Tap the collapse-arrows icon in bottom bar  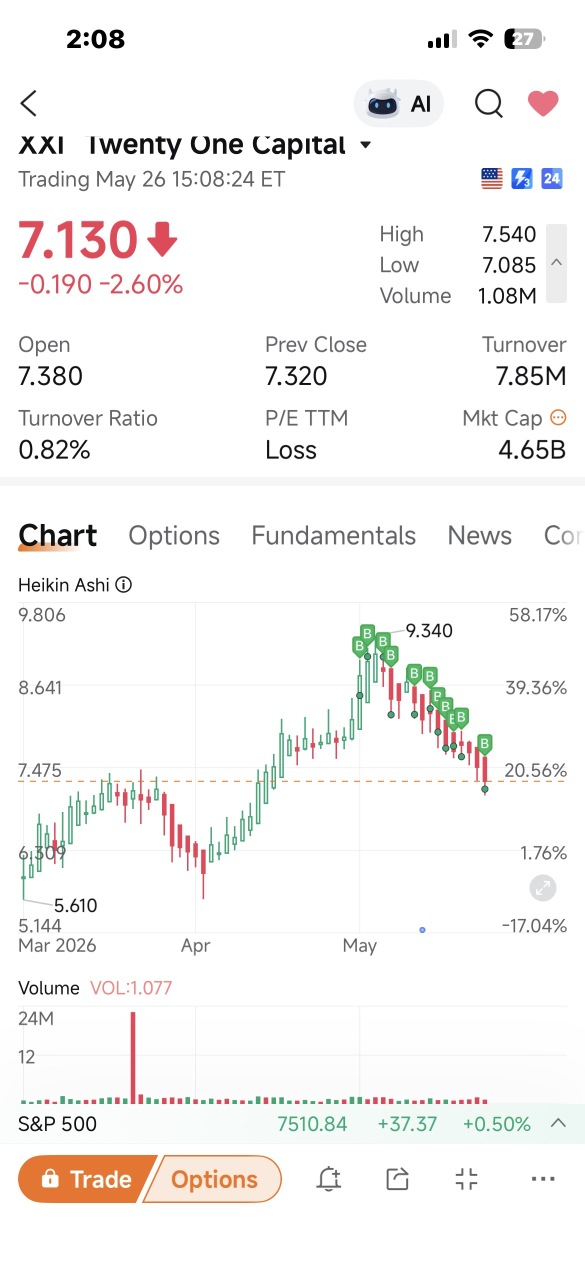tap(467, 1179)
